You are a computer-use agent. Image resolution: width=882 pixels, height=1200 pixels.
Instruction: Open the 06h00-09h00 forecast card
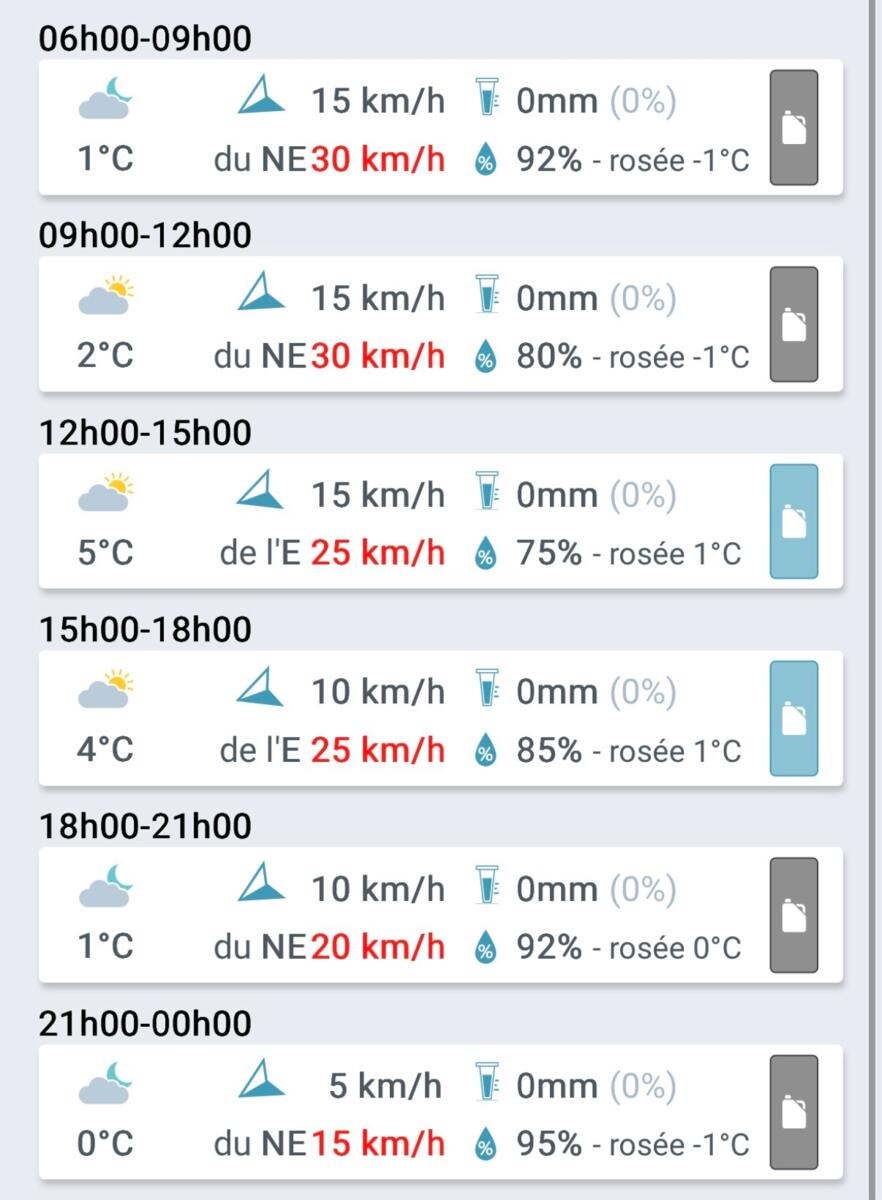point(400,128)
